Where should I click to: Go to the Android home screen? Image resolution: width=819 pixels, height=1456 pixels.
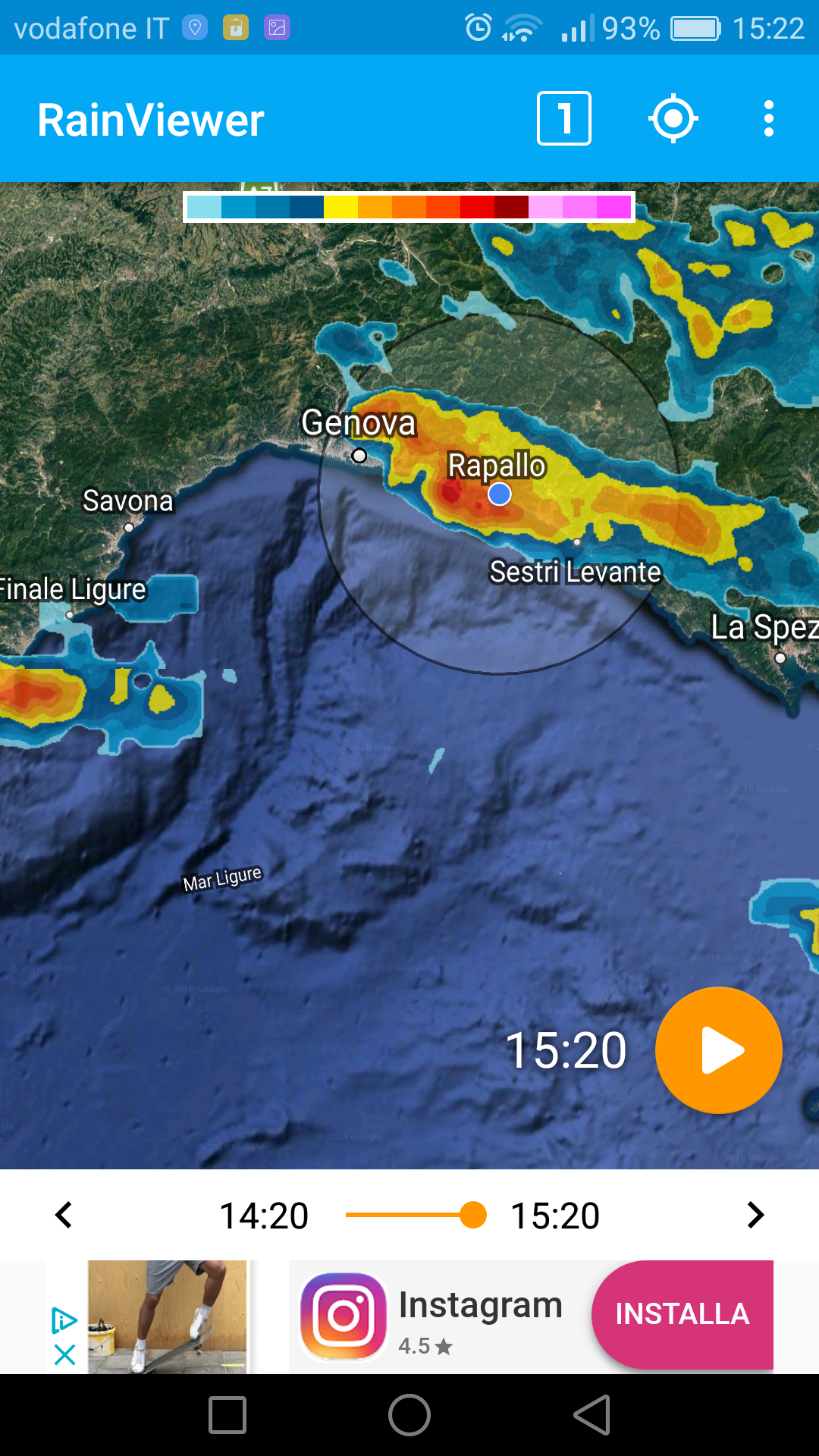[409, 1415]
